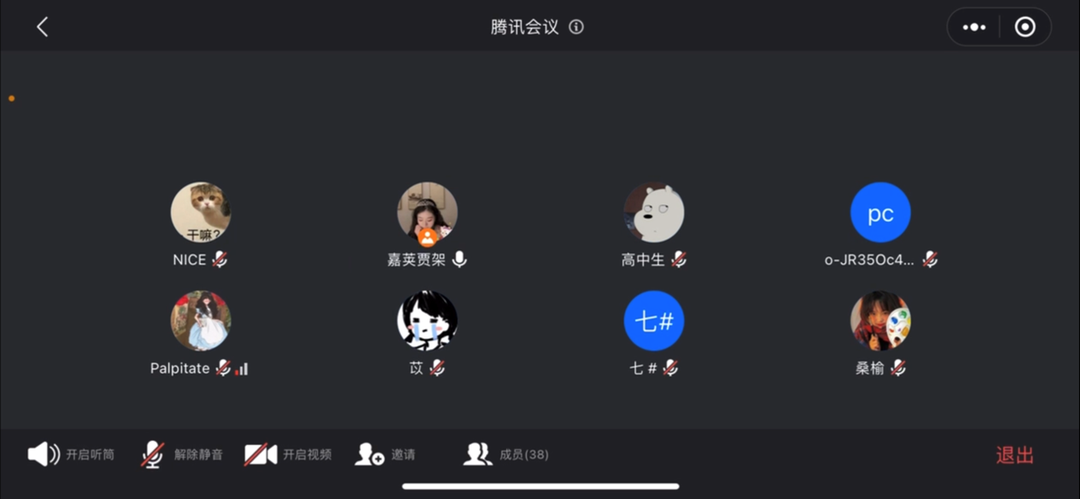
Task: Select the blue 七# participant avatar
Action: tap(654, 321)
